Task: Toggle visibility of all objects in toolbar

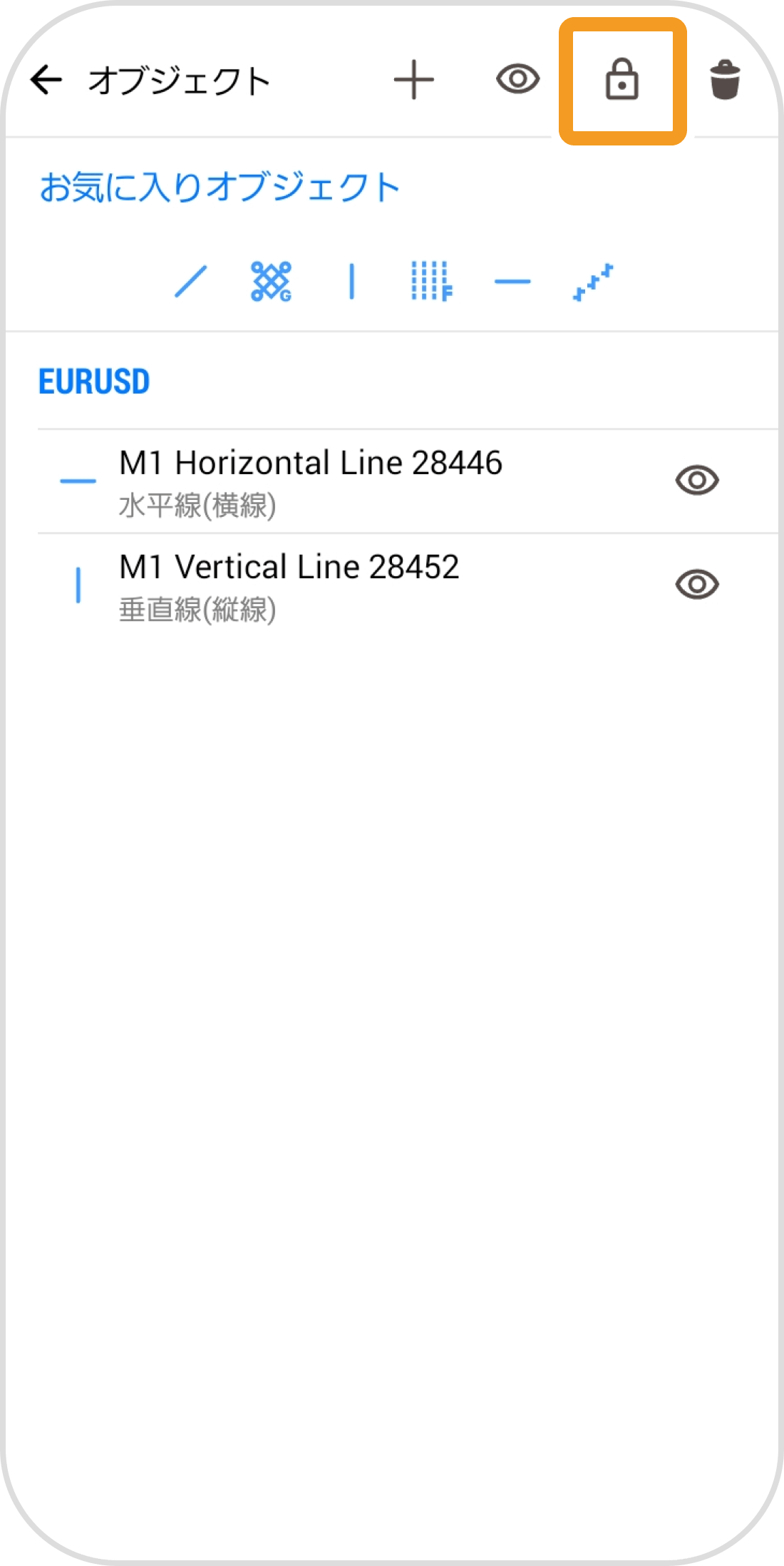Action: point(517,79)
